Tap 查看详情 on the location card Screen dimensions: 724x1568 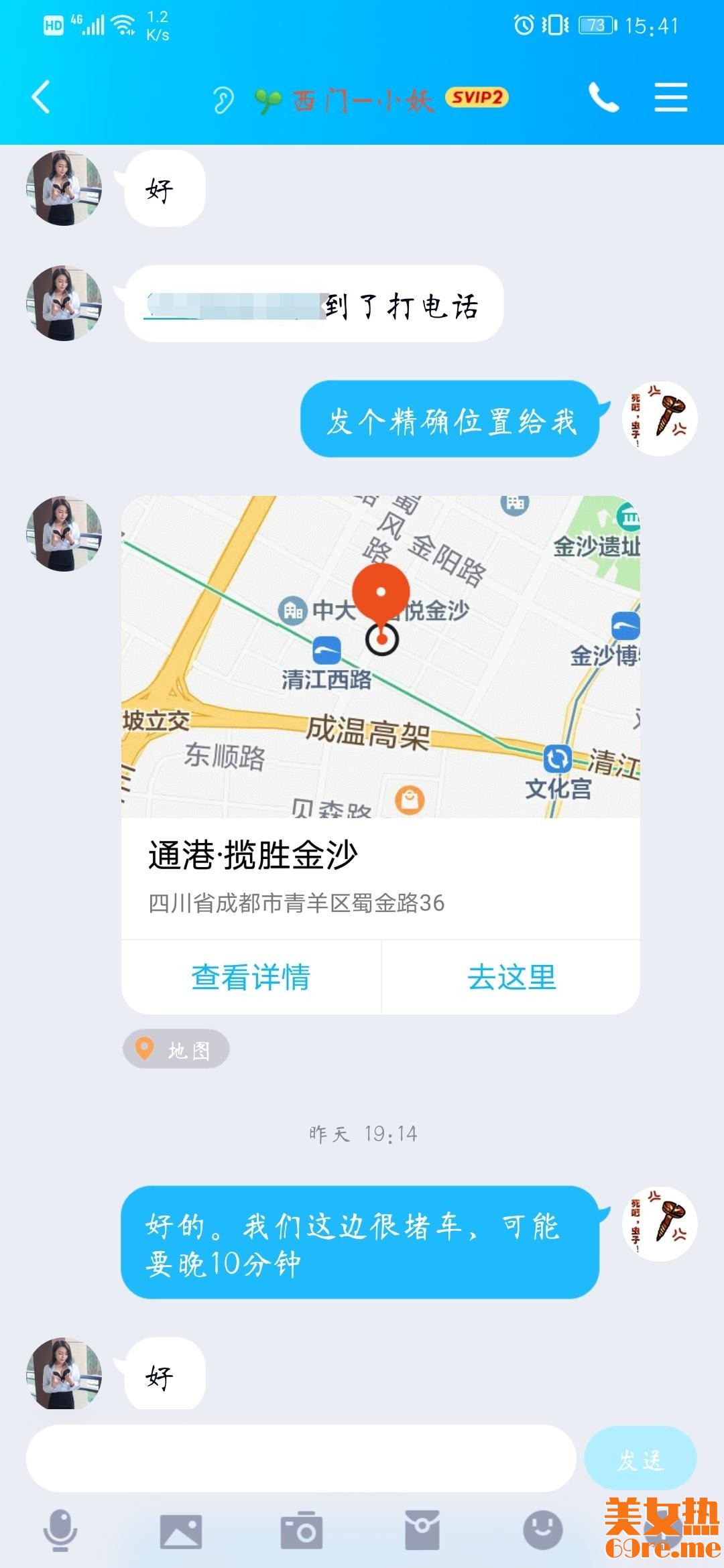tap(251, 977)
